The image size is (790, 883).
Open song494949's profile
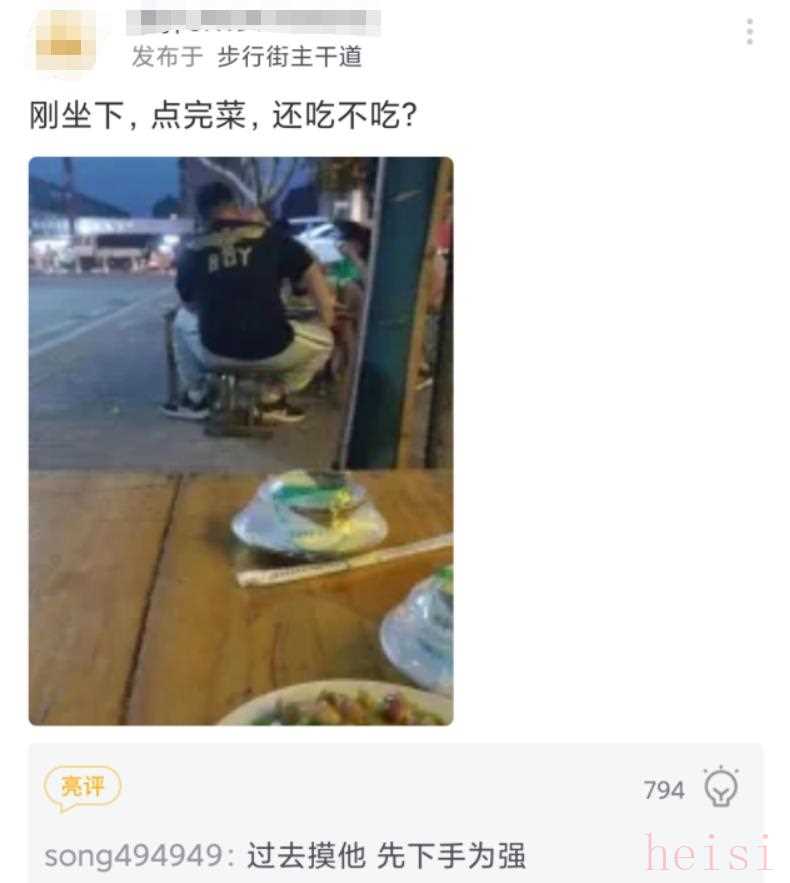click(132, 856)
